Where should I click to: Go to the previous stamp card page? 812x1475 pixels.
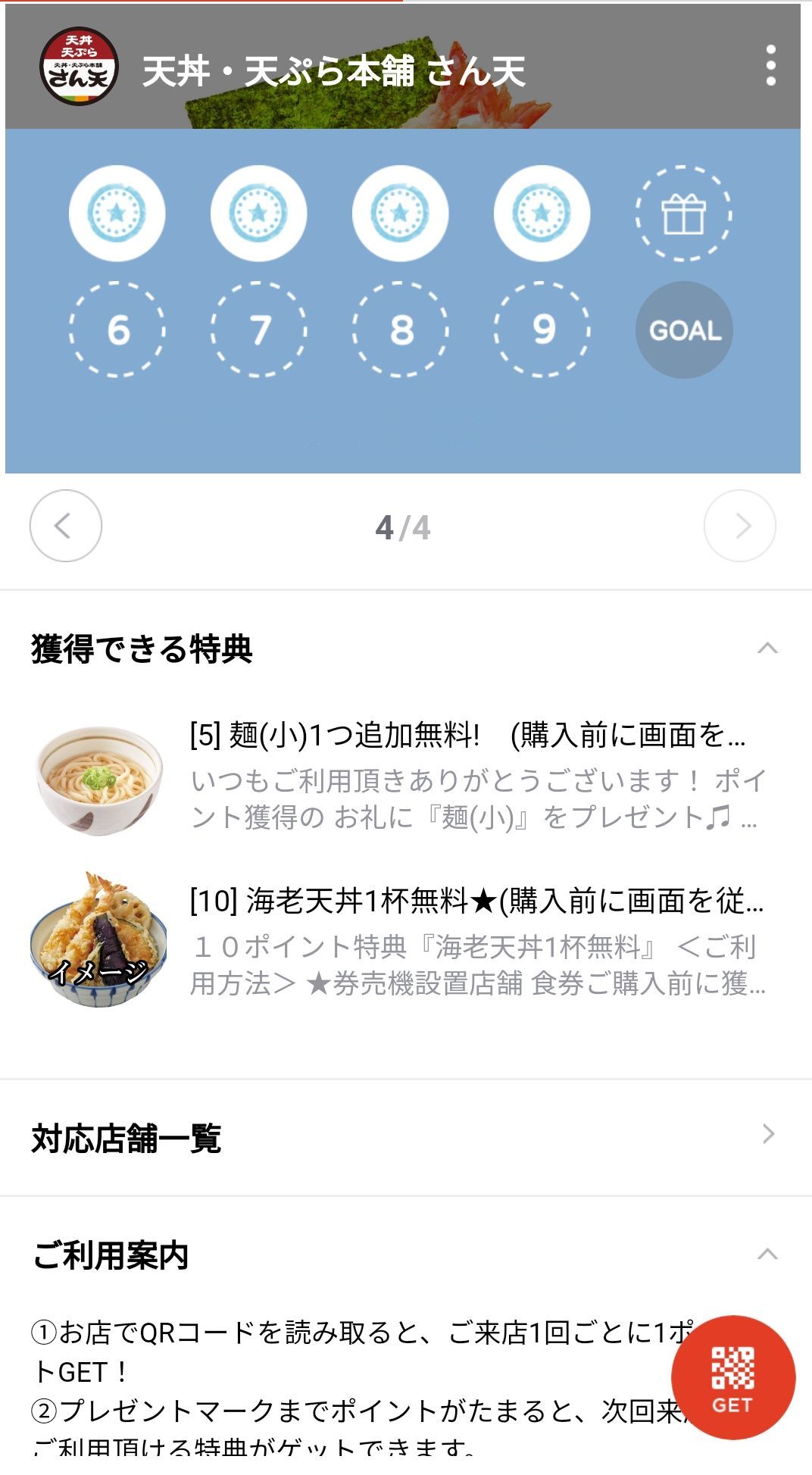tap(66, 526)
